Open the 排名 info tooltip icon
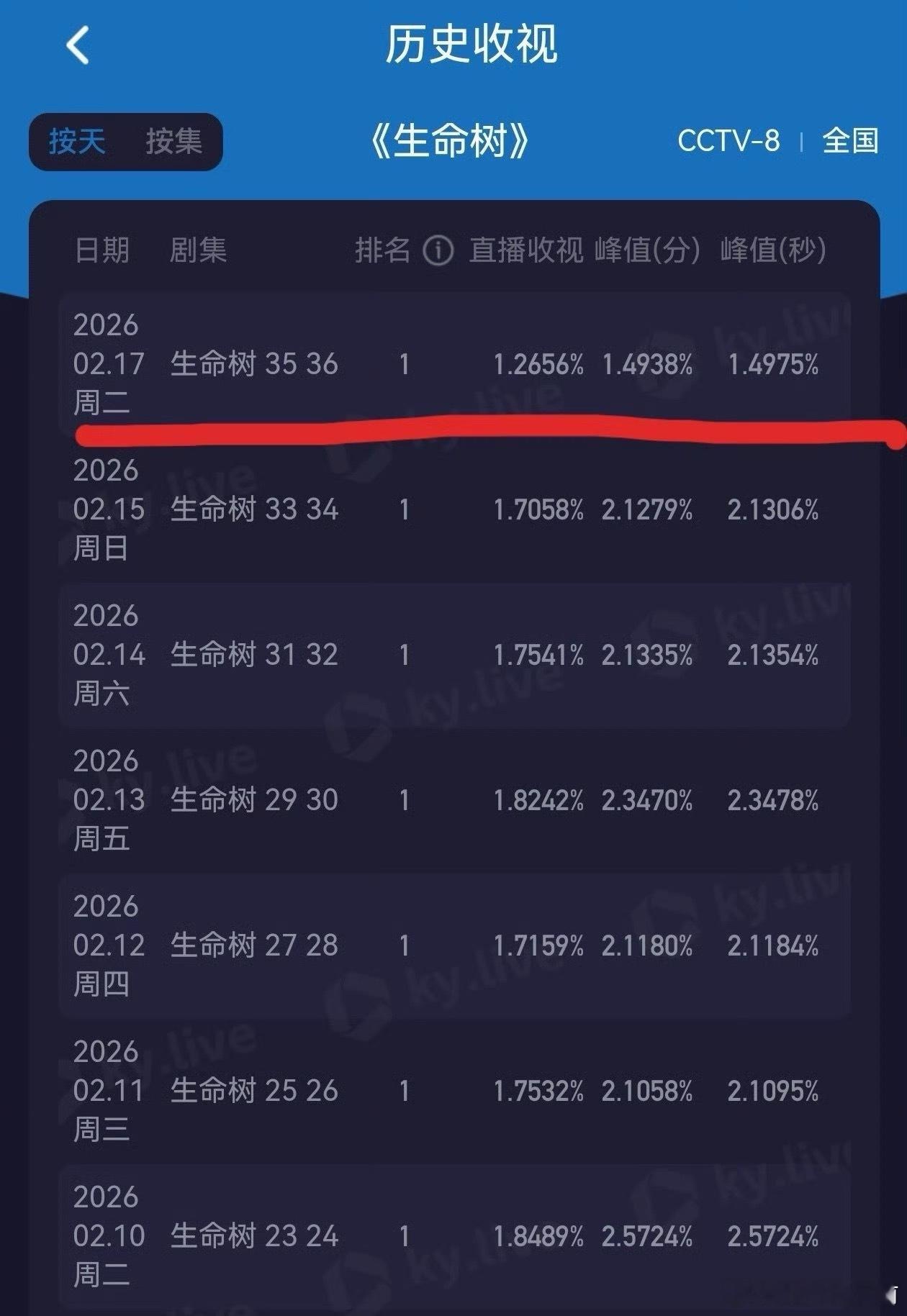This screenshot has height=1316, width=907. [x=437, y=250]
